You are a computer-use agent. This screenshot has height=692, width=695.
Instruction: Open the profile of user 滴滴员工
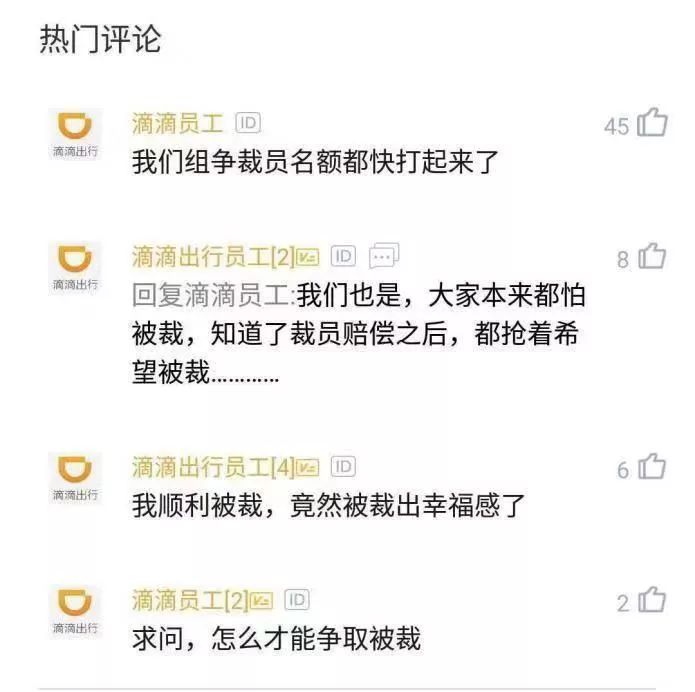(x=177, y=124)
